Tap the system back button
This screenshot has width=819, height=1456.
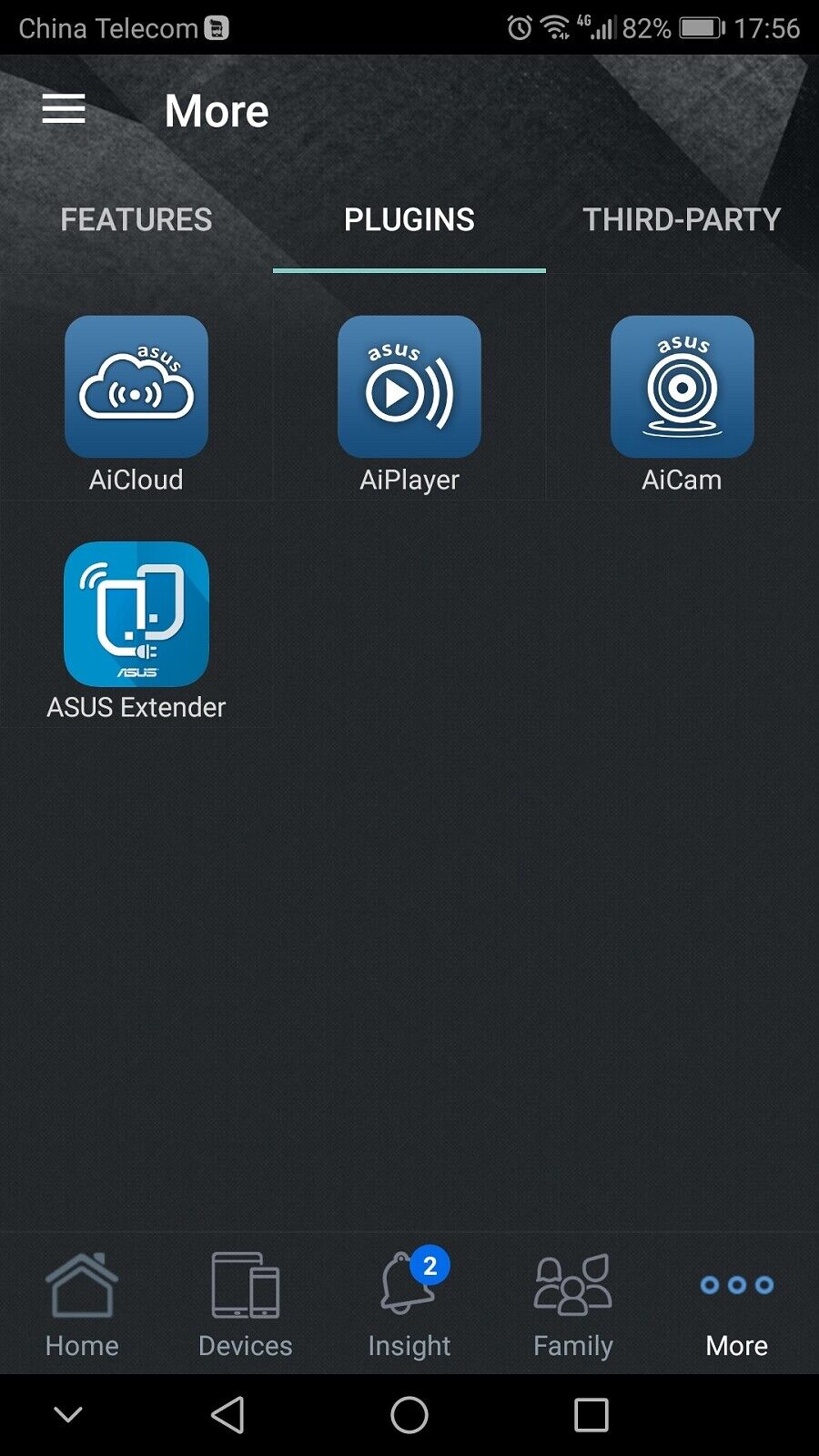[227, 1415]
